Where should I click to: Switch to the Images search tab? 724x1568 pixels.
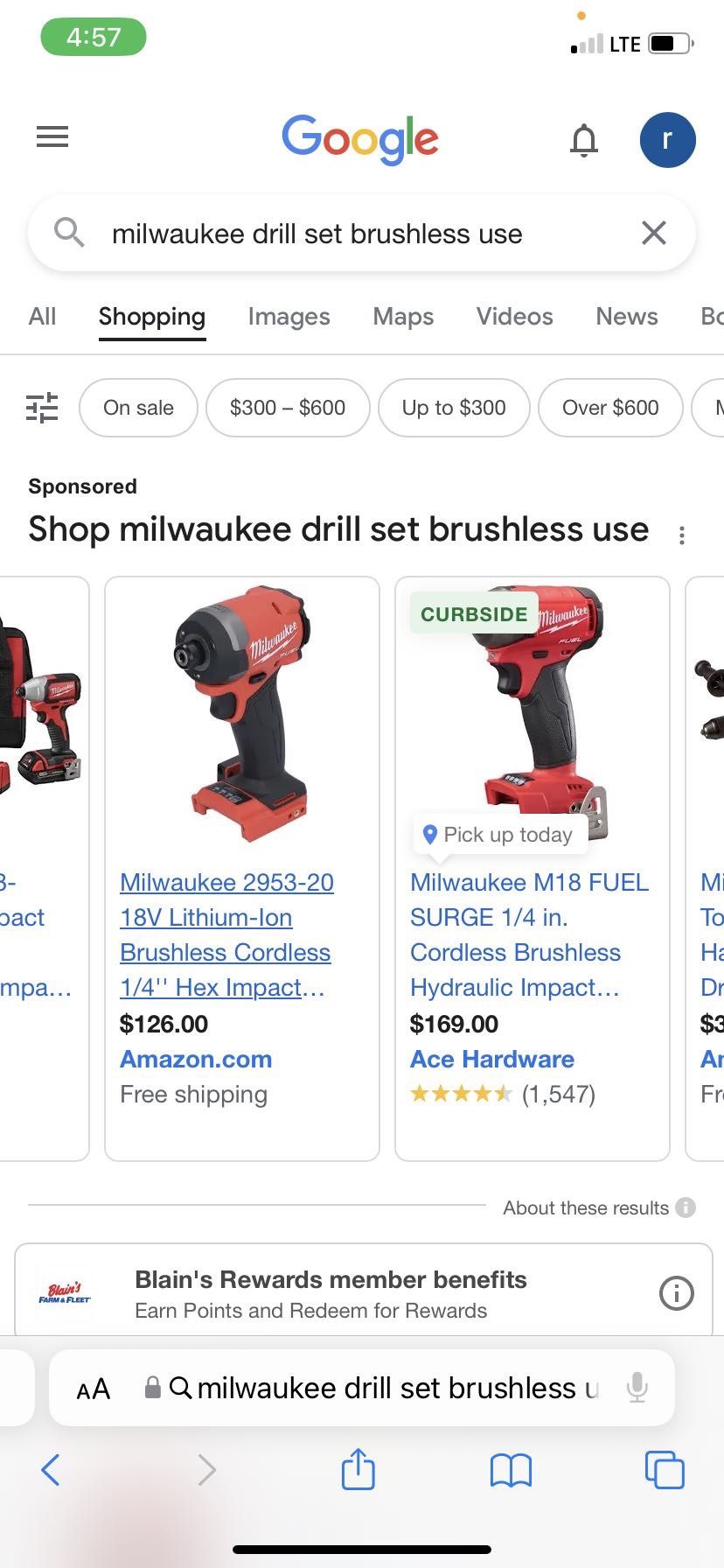(x=289, y=317)
